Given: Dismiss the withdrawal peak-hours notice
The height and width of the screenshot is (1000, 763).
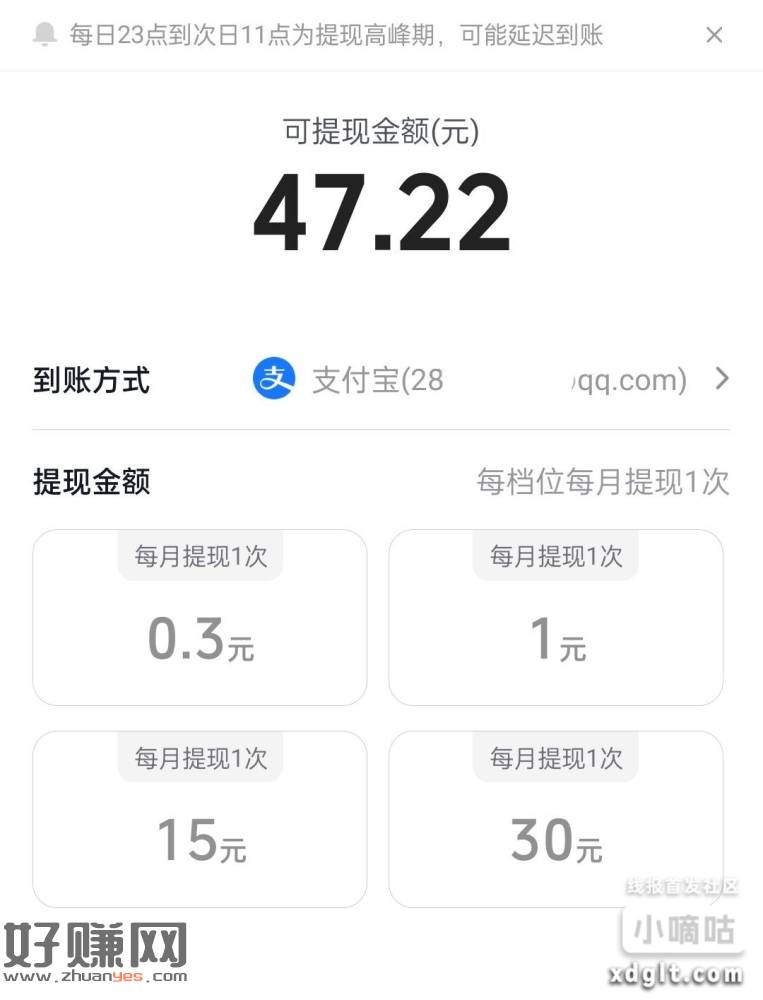Looking at the screenshot, I should (714, 36).
